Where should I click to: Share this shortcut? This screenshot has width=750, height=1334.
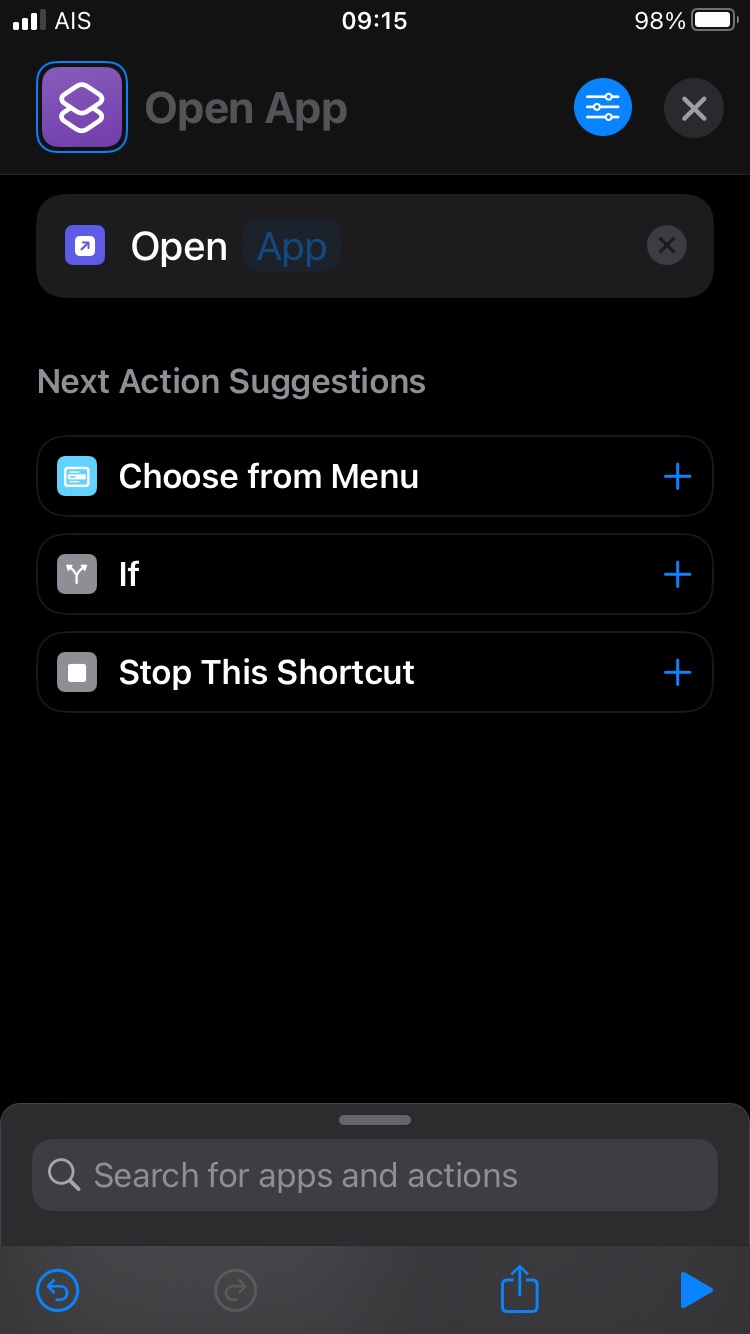click(x=519, y=1290)
